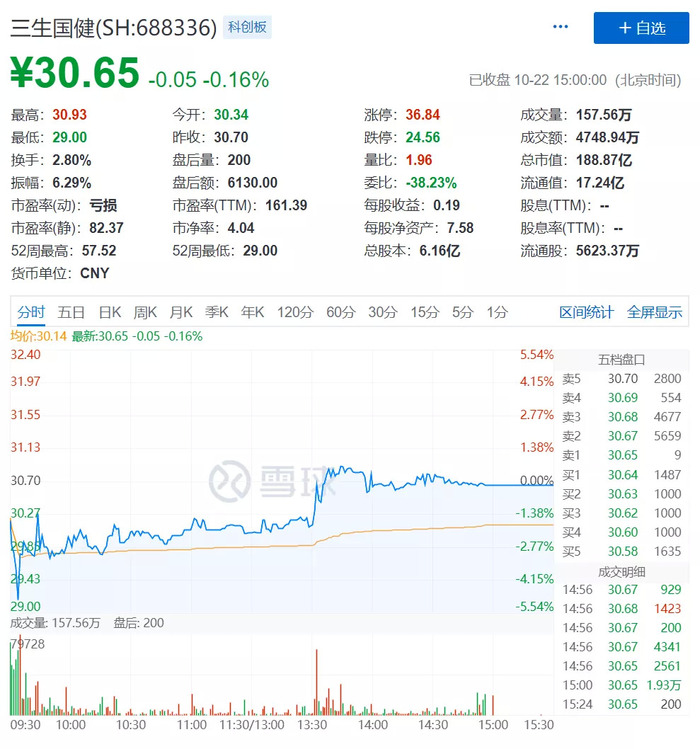Switch to the 60分 chart
The width and height of the screenshot is (700, 749).
pyautogui.click(x=341, y=312)
